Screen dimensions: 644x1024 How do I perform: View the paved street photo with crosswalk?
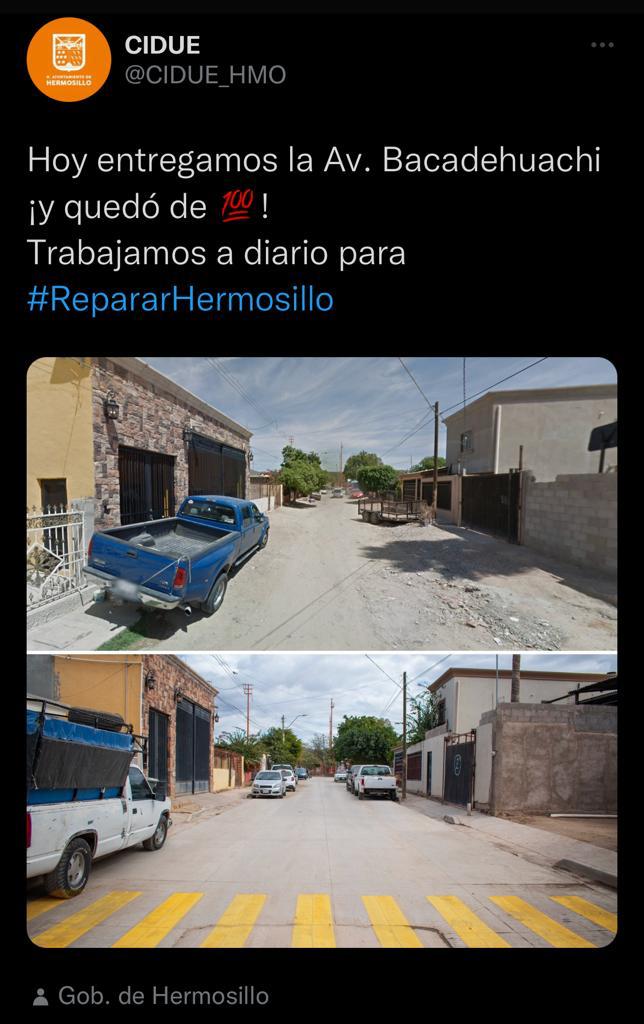coord(321,800)
